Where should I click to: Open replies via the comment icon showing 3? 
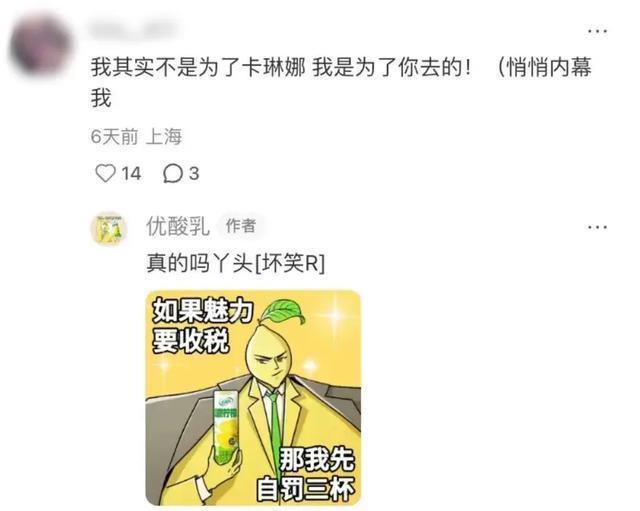(172, 173)
